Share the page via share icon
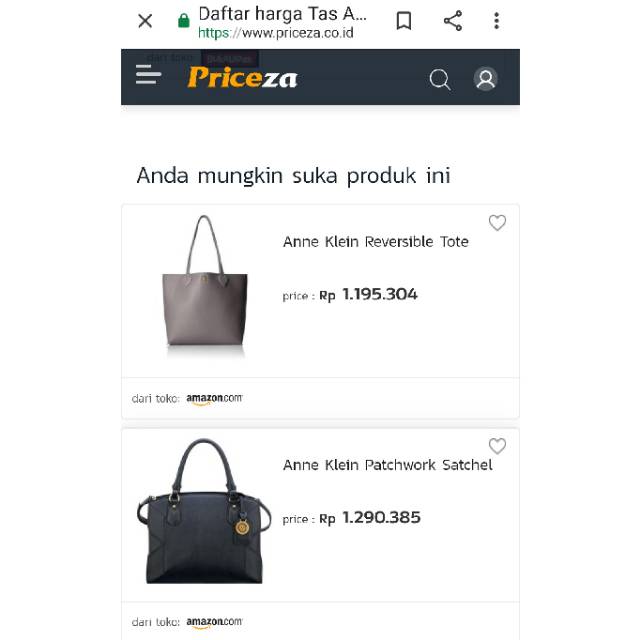 (x=453, y=20)
